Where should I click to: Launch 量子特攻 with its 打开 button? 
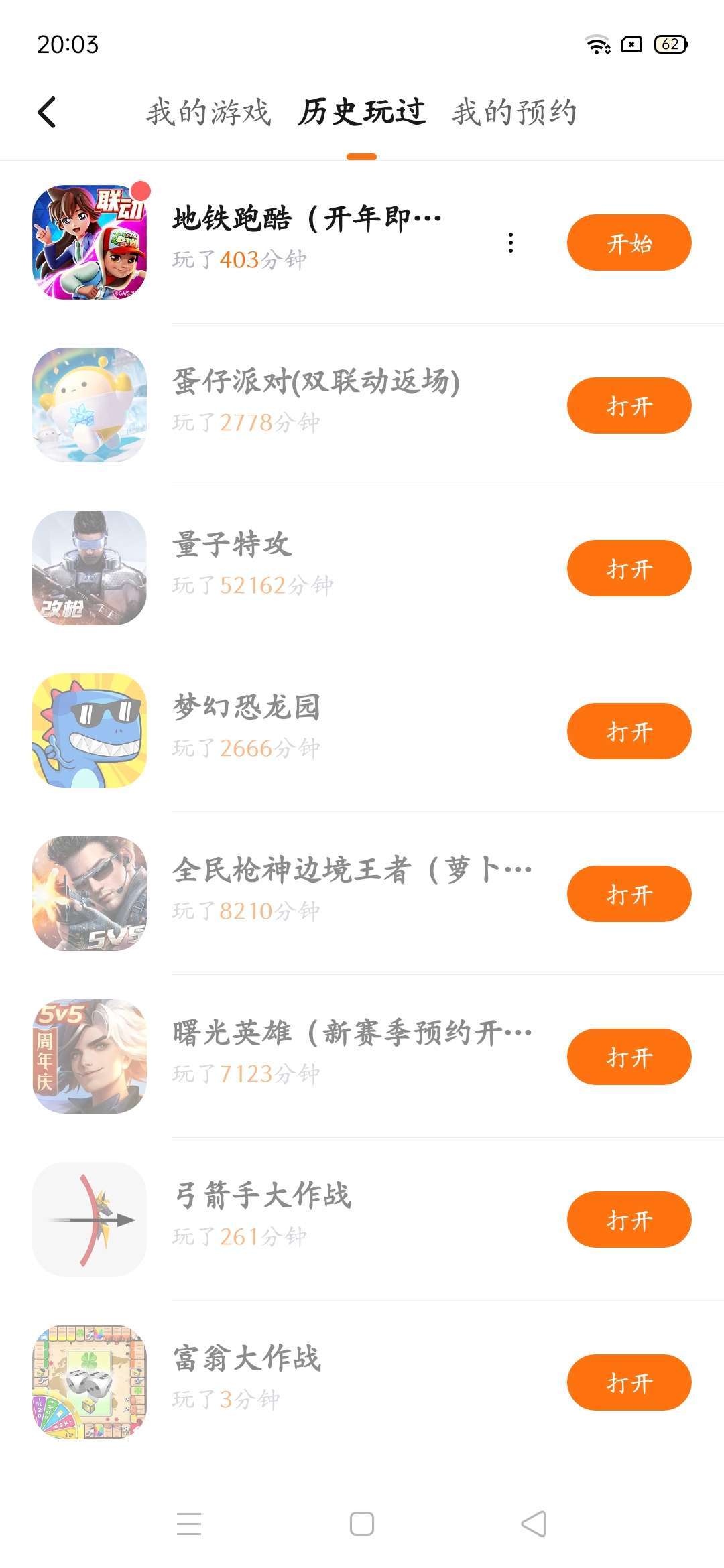(x=629, y=568)
